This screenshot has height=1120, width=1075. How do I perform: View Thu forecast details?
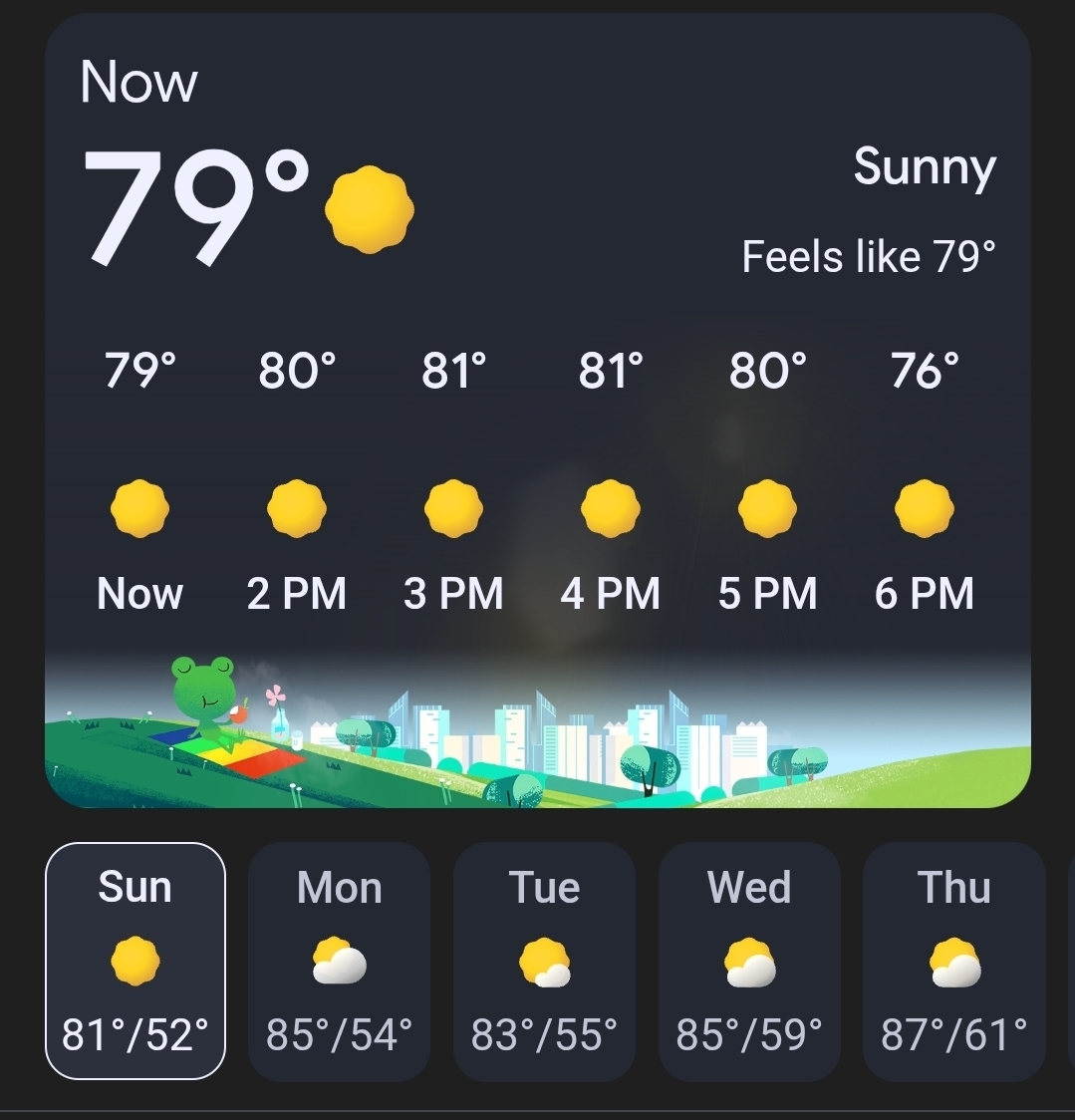click(x=953, y=961)
